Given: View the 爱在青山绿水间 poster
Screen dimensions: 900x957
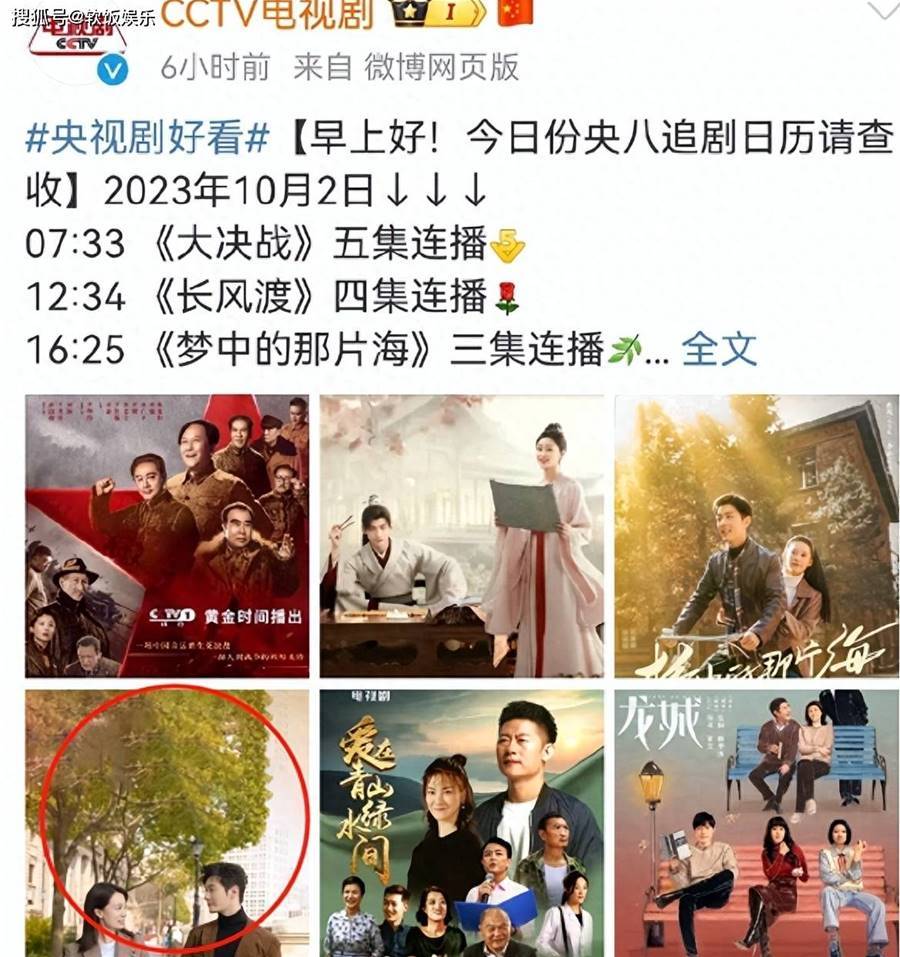Looking at the screenshot, I should tap(461, 822).
